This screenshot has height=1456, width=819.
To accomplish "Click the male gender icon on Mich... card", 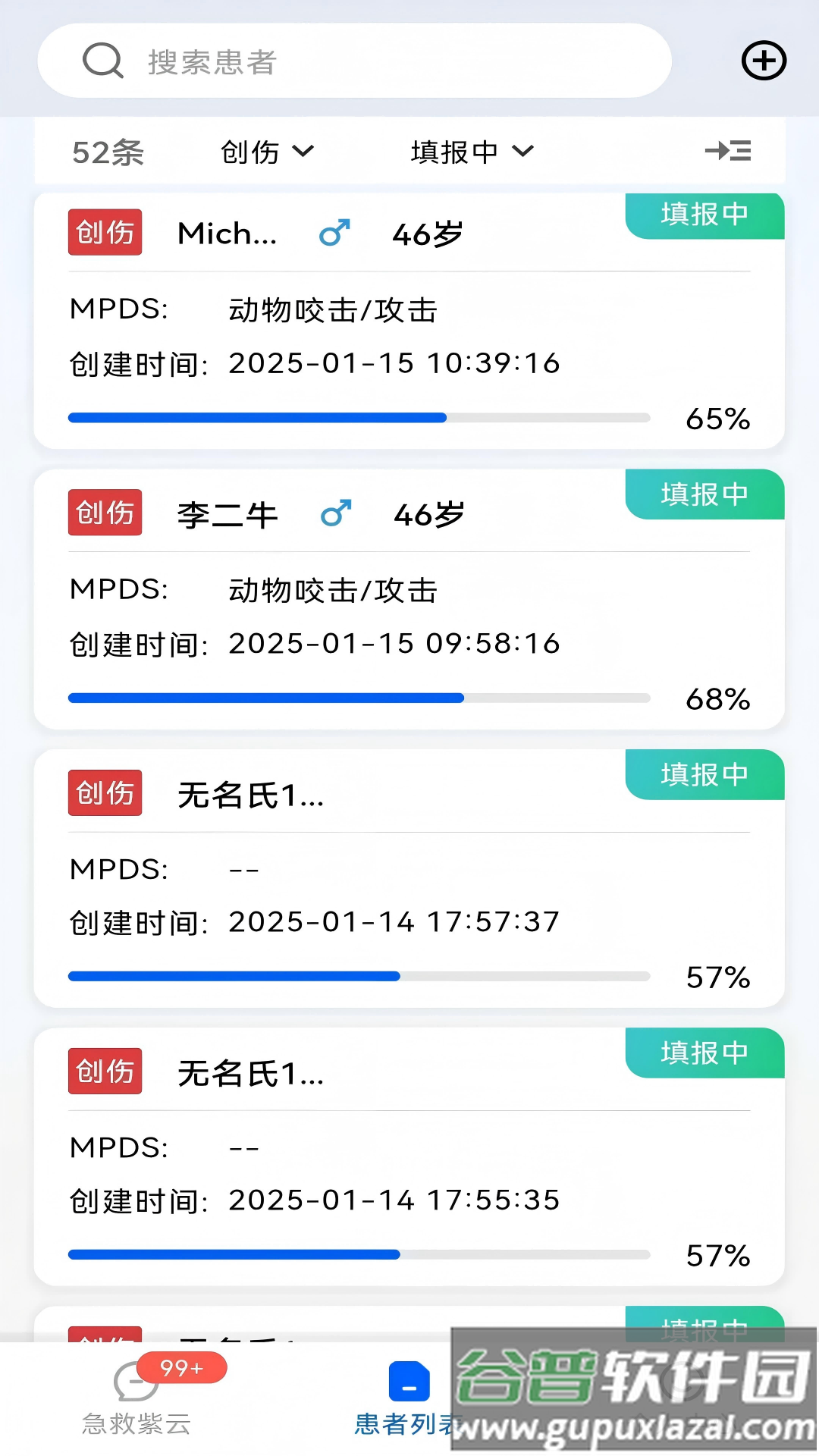I will [334, 233].
